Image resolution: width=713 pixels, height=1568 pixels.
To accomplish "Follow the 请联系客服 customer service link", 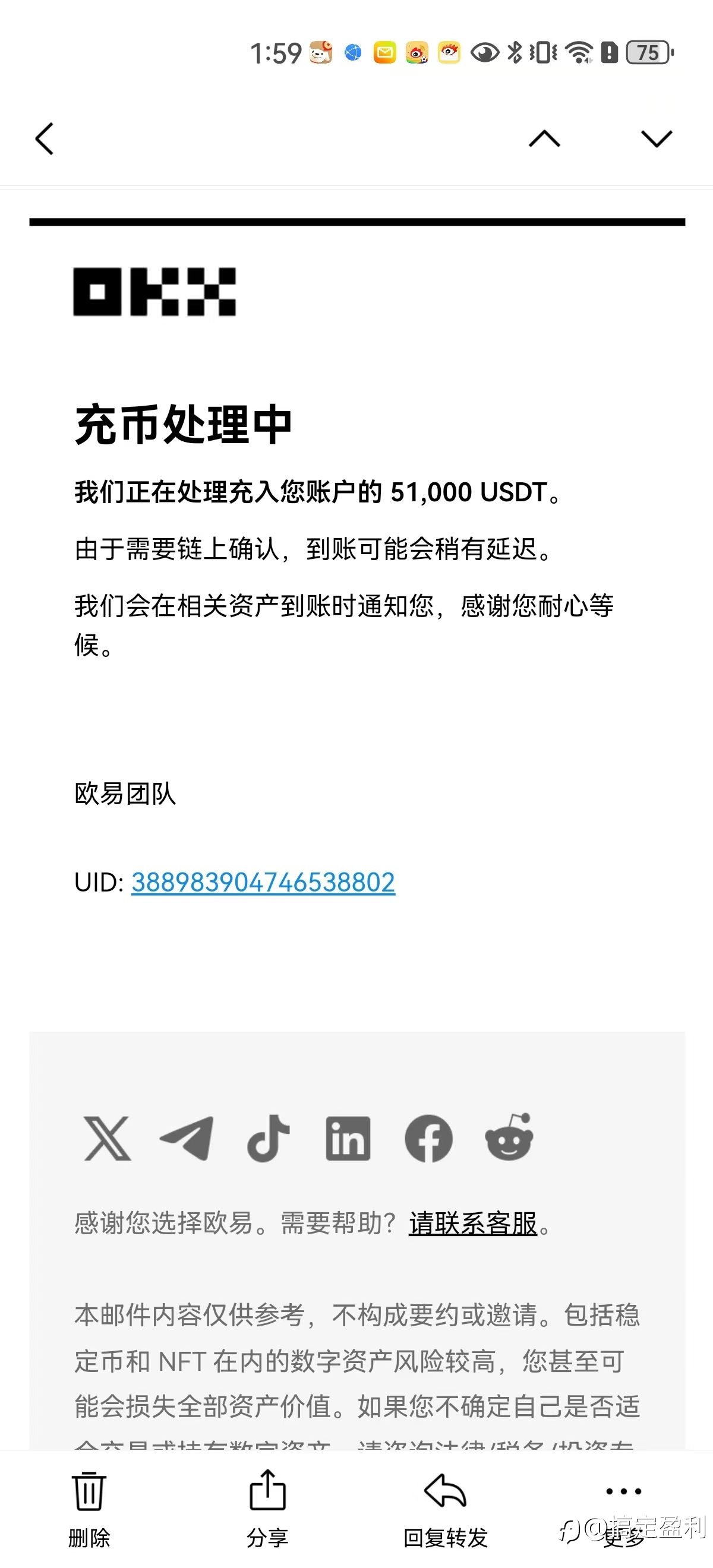I will pos(473,1224).
